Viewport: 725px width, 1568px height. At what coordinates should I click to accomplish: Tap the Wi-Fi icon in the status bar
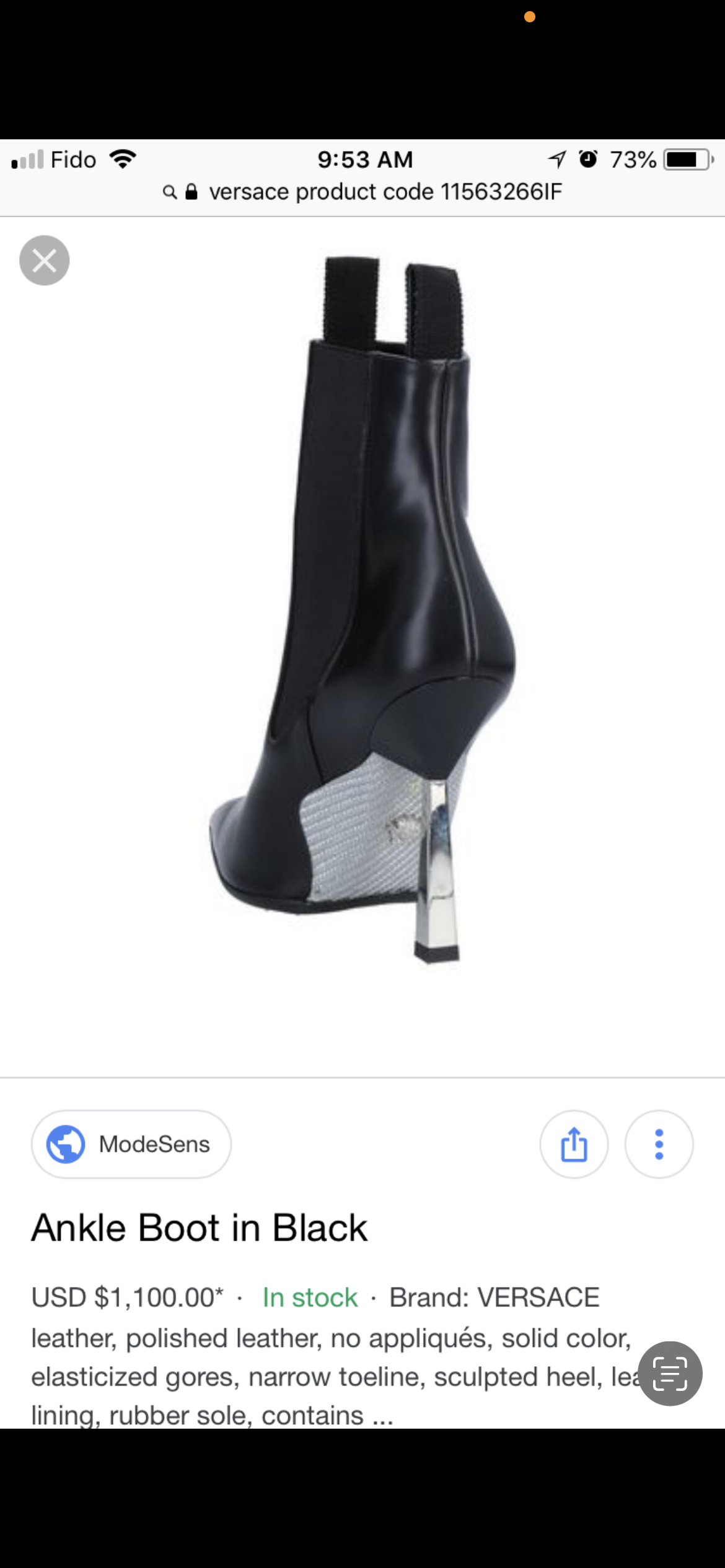coord(122,159)
